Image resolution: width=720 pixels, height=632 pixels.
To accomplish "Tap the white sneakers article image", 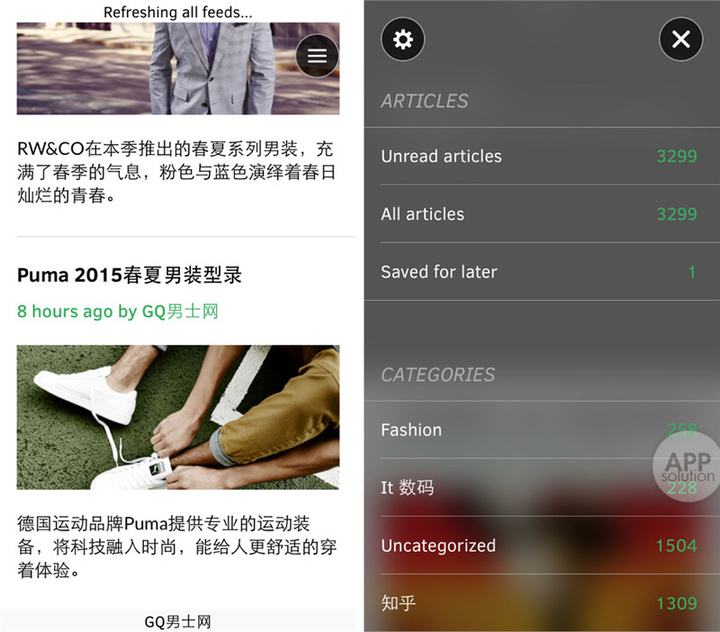I will pos(178,417).
